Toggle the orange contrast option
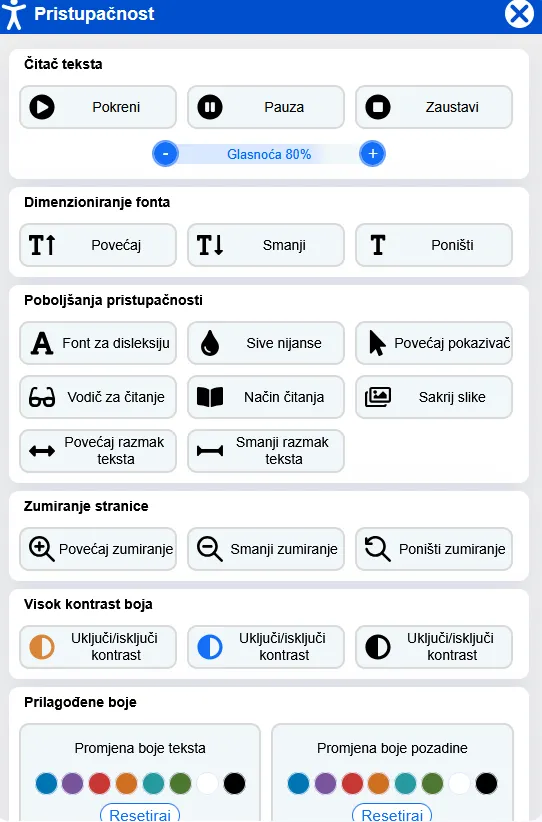This screenshot has height=822, width=542. (98, 647)
